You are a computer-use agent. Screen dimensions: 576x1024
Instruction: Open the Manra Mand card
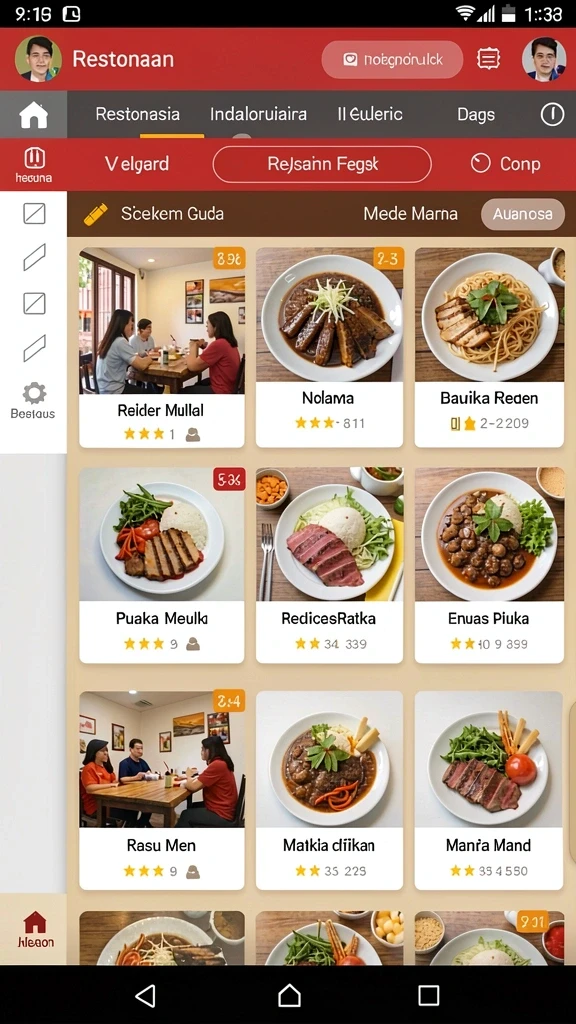[489, 791]
